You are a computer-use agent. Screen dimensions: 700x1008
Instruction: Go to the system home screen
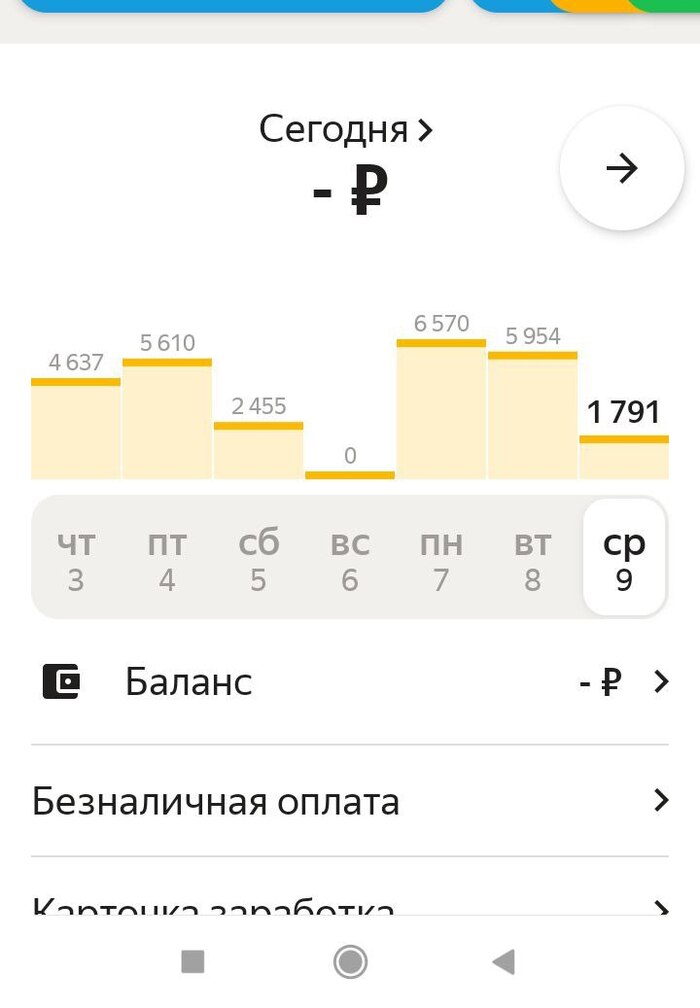tap(350, 962)
